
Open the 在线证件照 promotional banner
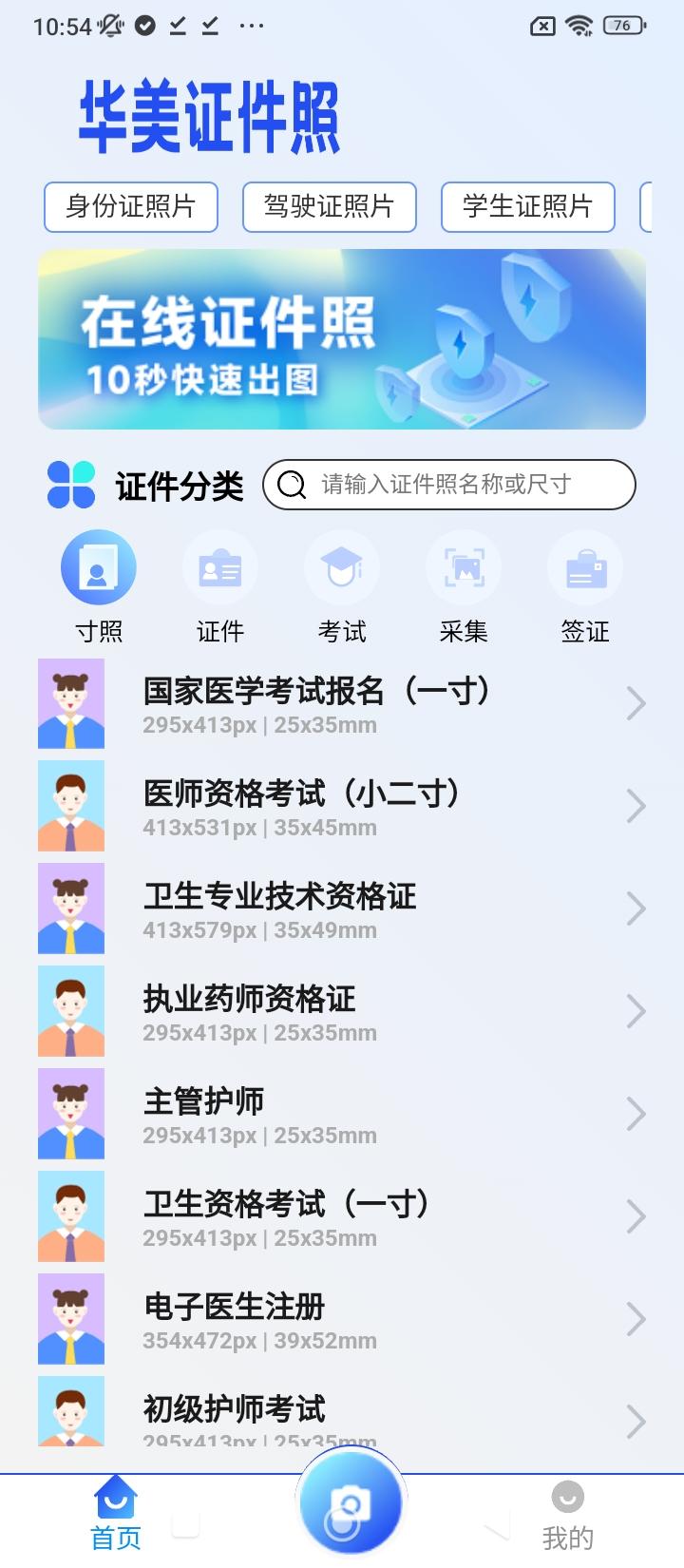click(x=342, y=340)
